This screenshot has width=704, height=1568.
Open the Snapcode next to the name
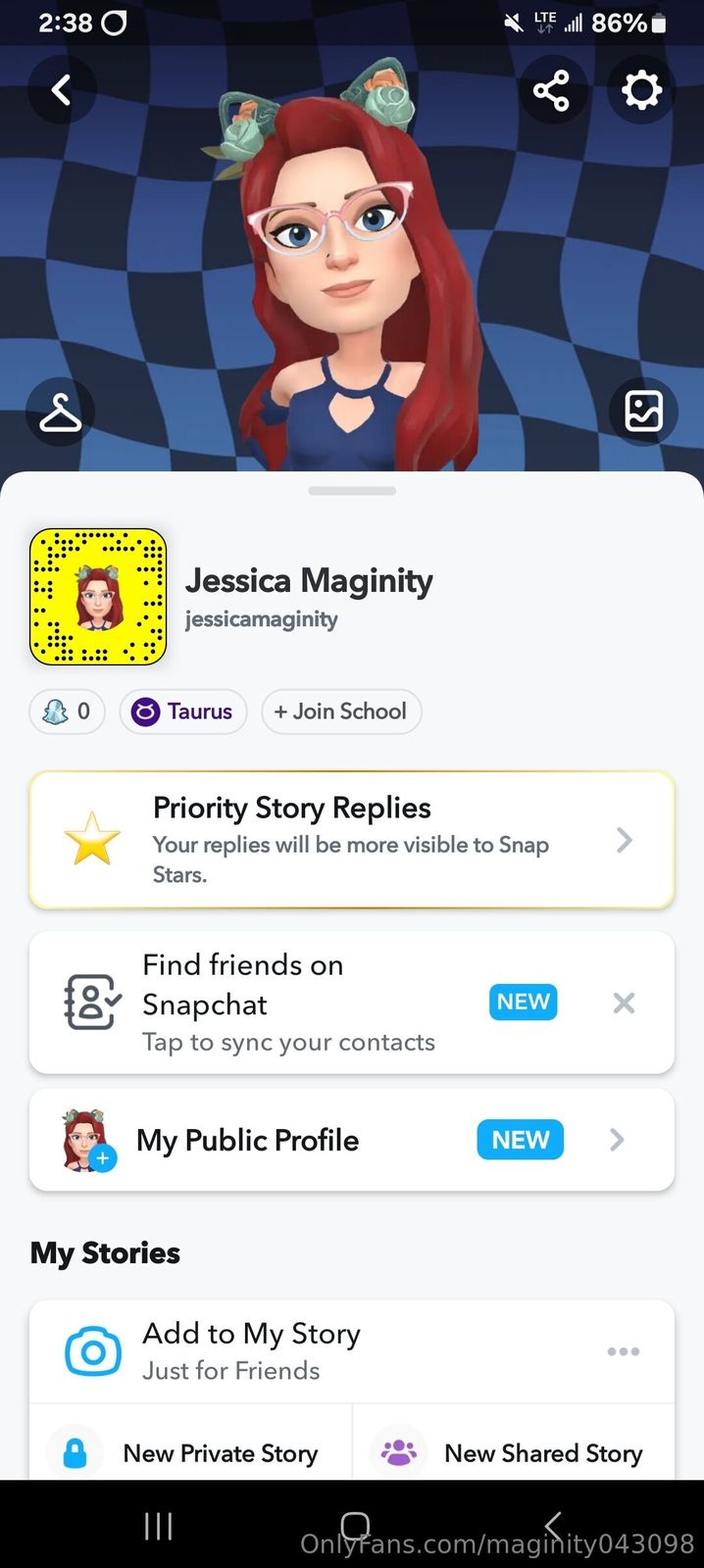pyautogui.click(x=98, y=597)
